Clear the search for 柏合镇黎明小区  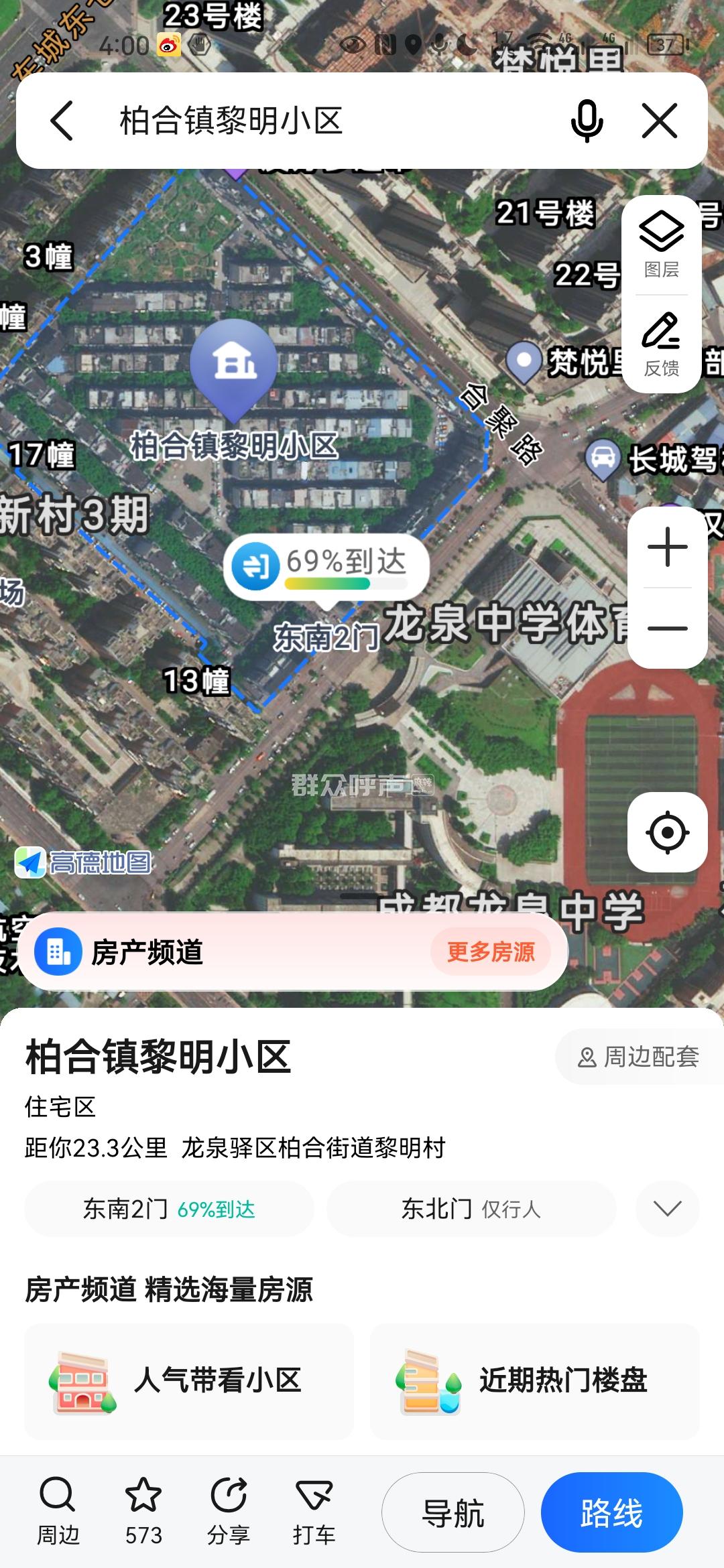pyautogui.click(x=660, y=121)
